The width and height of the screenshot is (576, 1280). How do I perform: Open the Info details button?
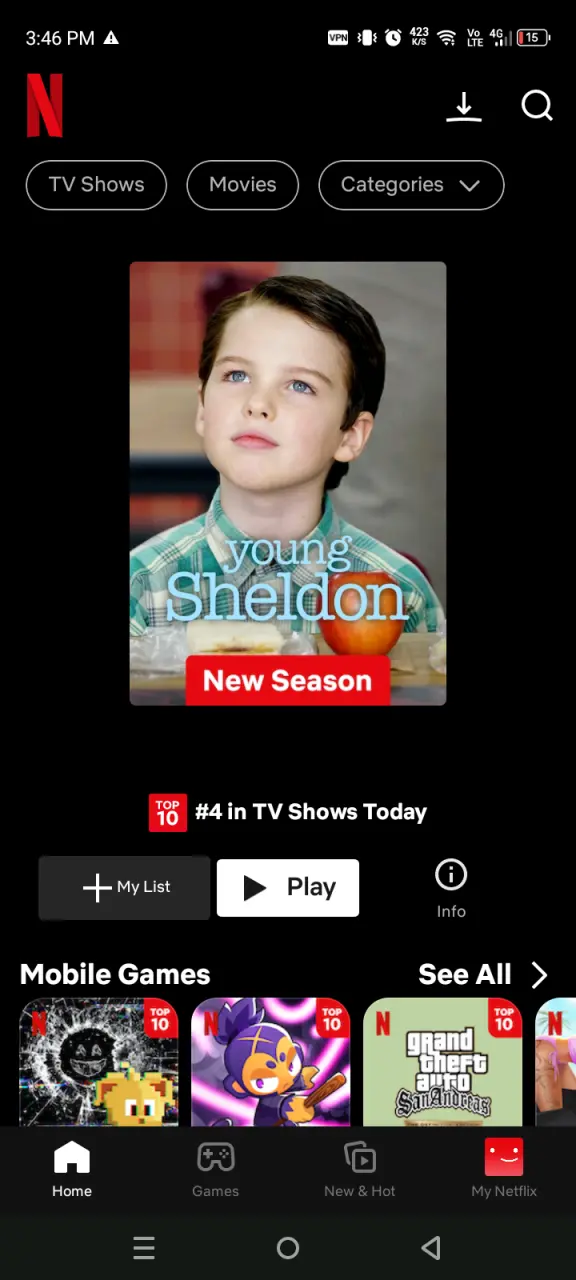click(451, 888)
